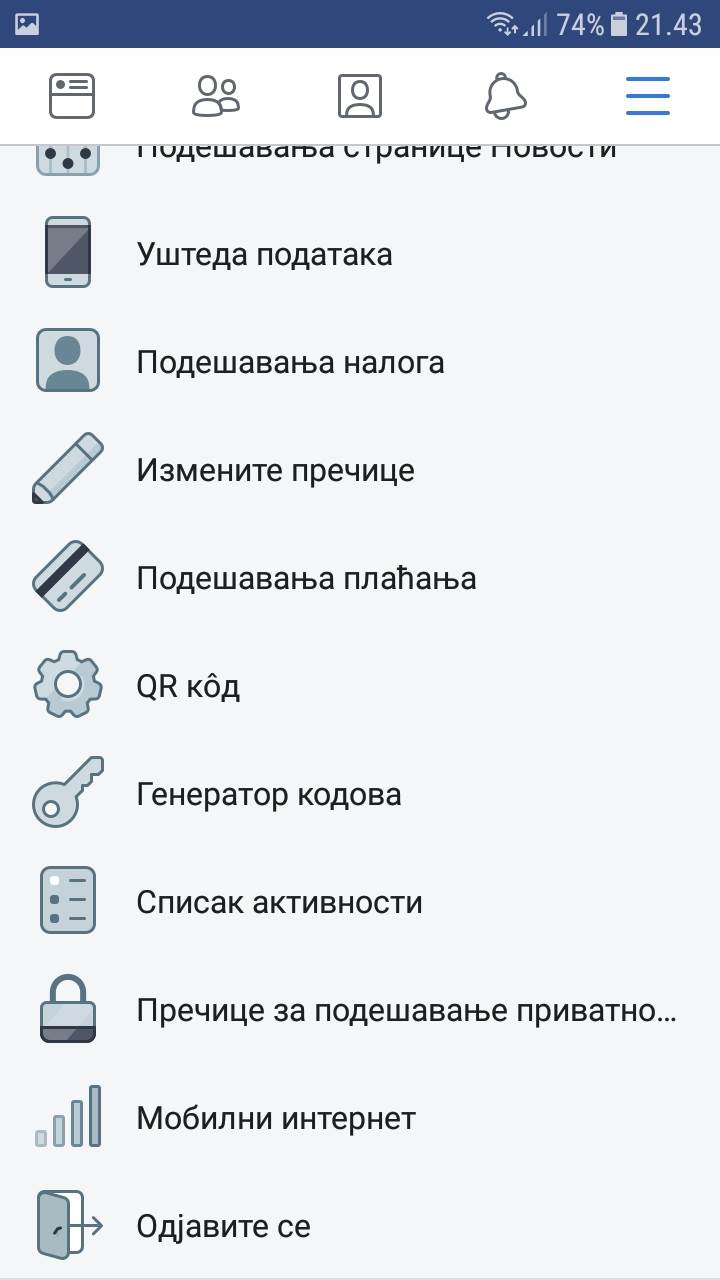Tap the door exit icon to log out
The image size is (720, 1280).
pyautogui.click(x=67, y=1225)
